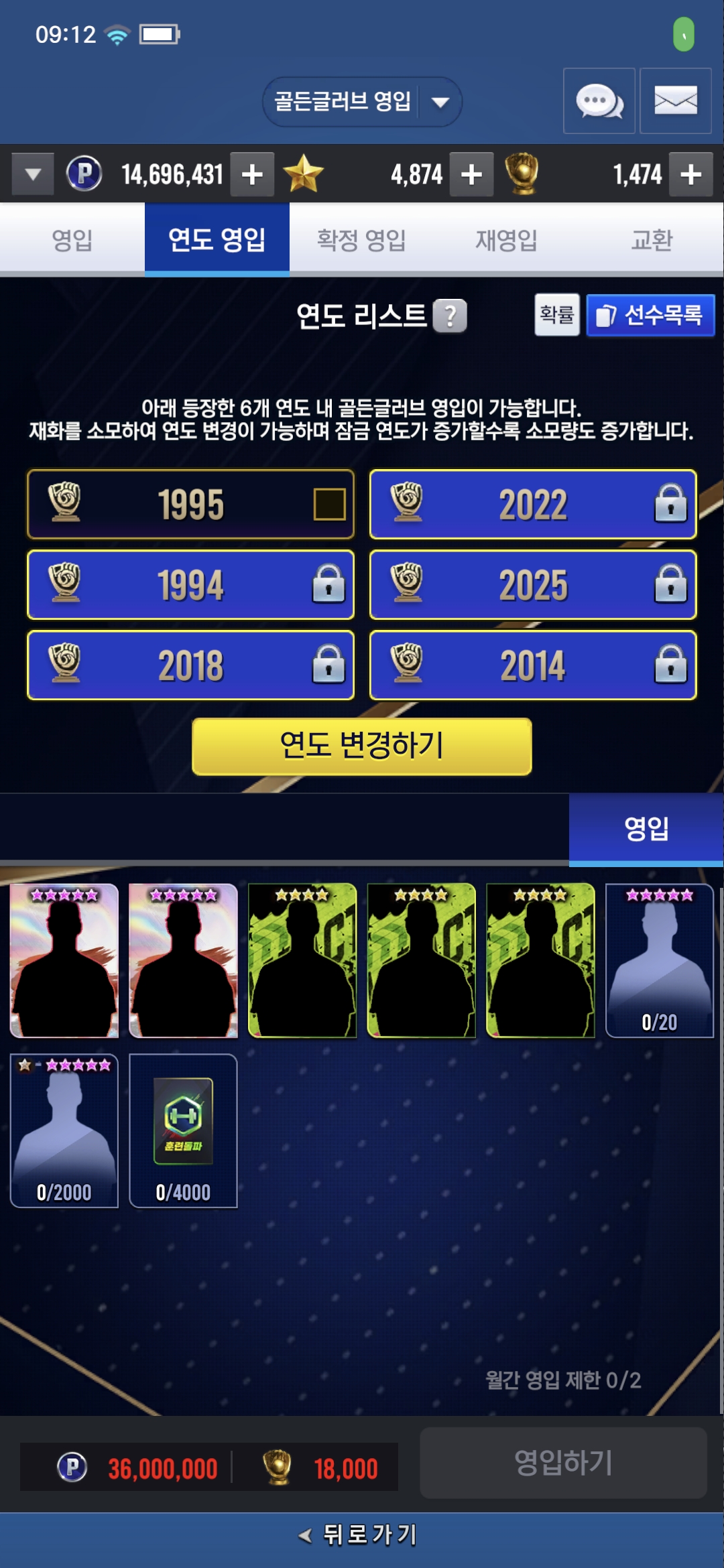Switch to the 영입 top tab
The image size is (724, 1568).
pyautogui.click(x=72, y=239)
